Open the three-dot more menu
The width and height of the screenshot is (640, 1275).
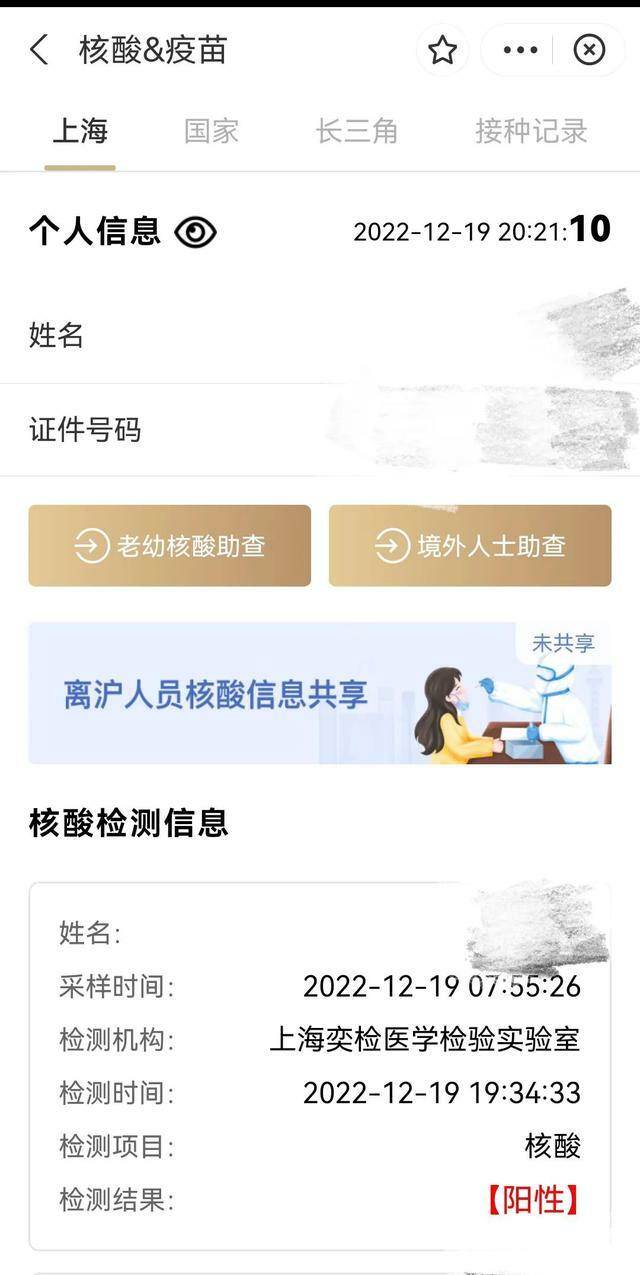coord(520,49)
